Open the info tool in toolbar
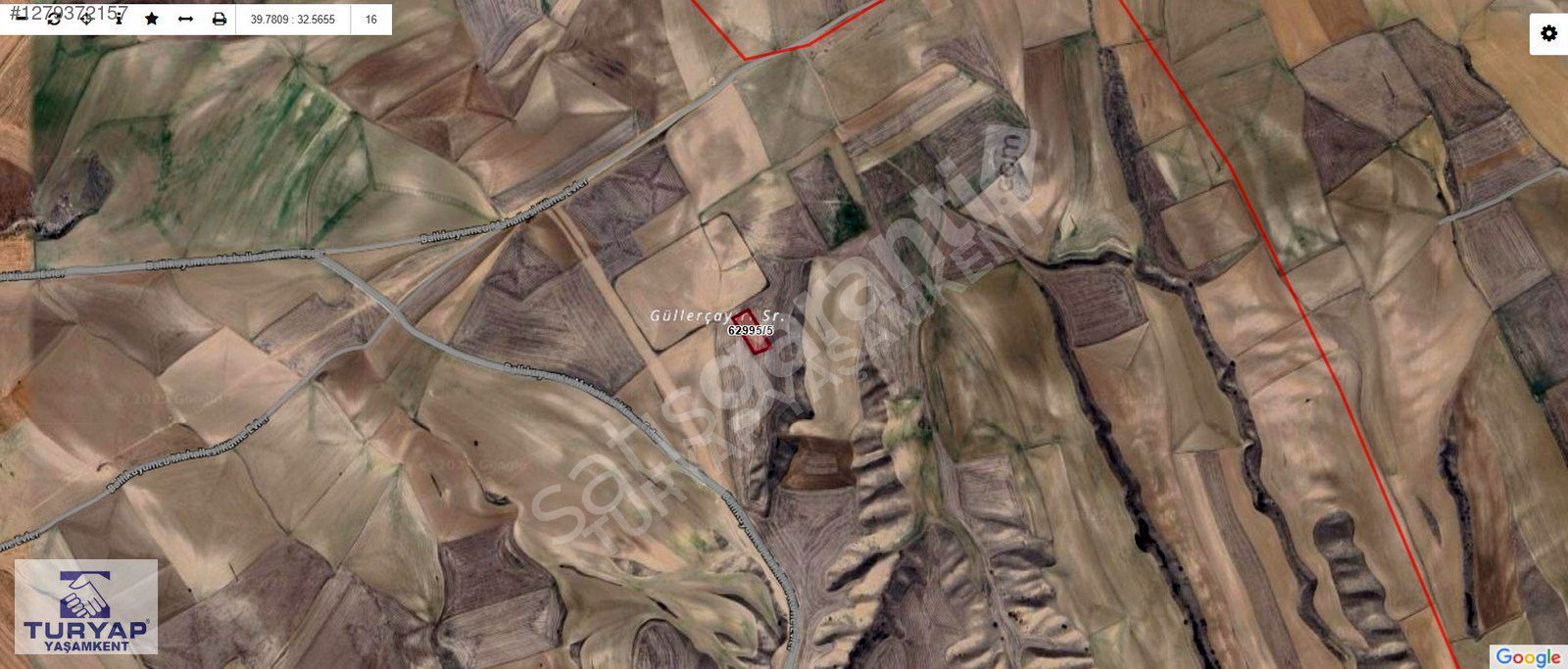Screen dimensions: 1568x669 point(119,19)
